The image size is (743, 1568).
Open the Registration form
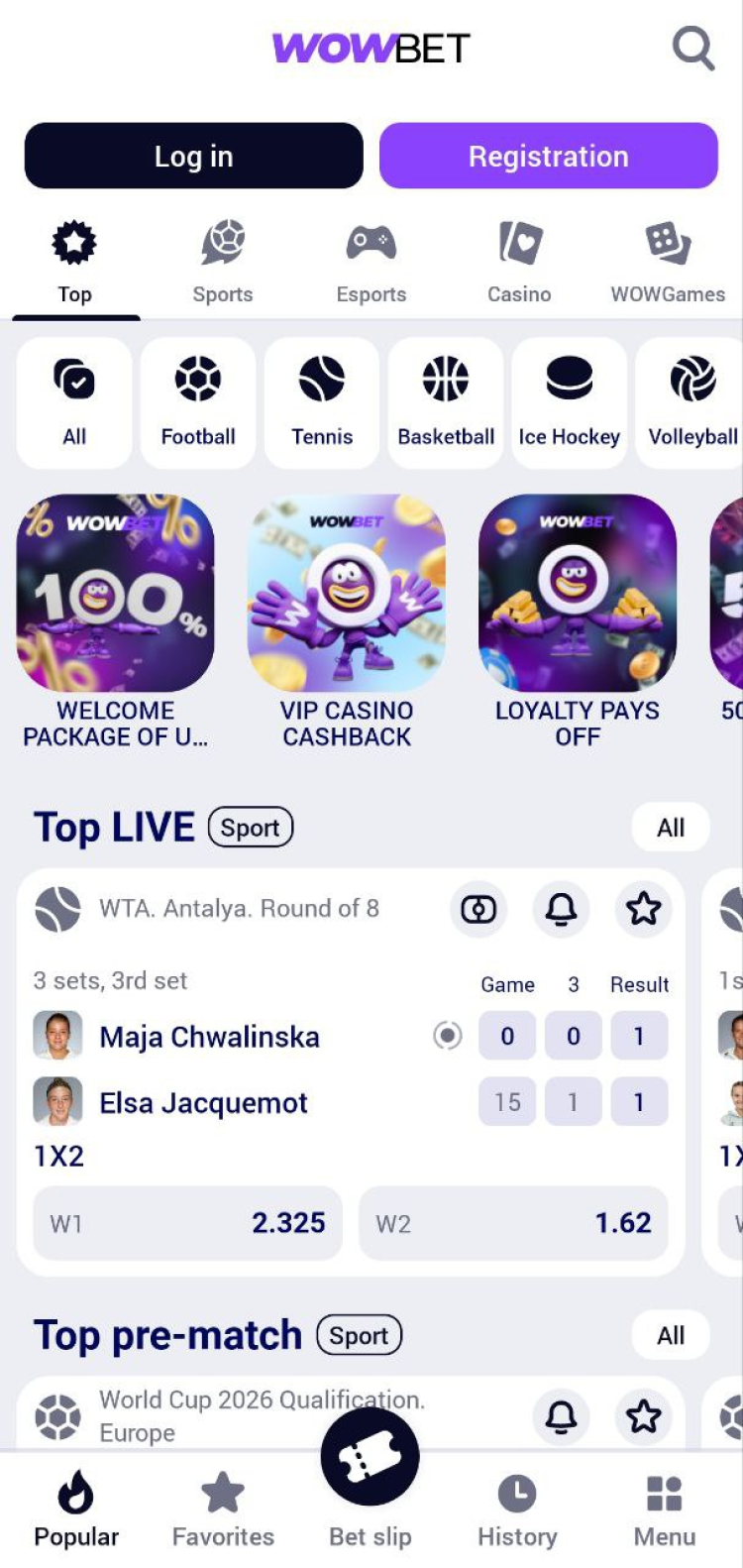(x=548, y=156)
